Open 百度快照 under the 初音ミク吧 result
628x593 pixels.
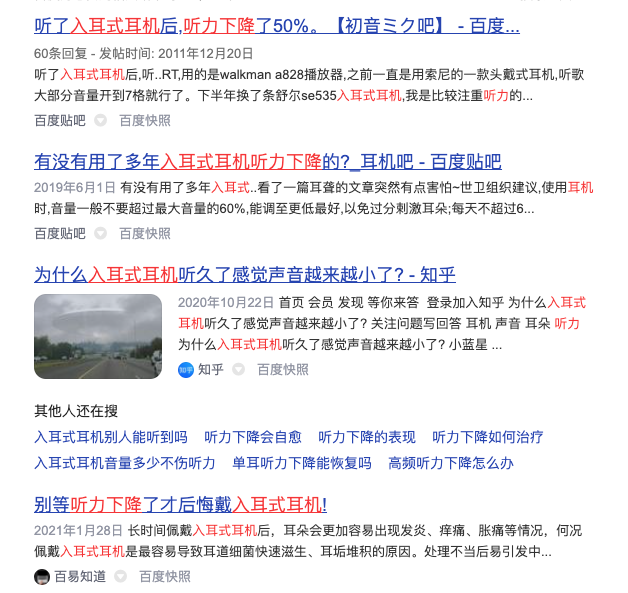tap(145, 121)
